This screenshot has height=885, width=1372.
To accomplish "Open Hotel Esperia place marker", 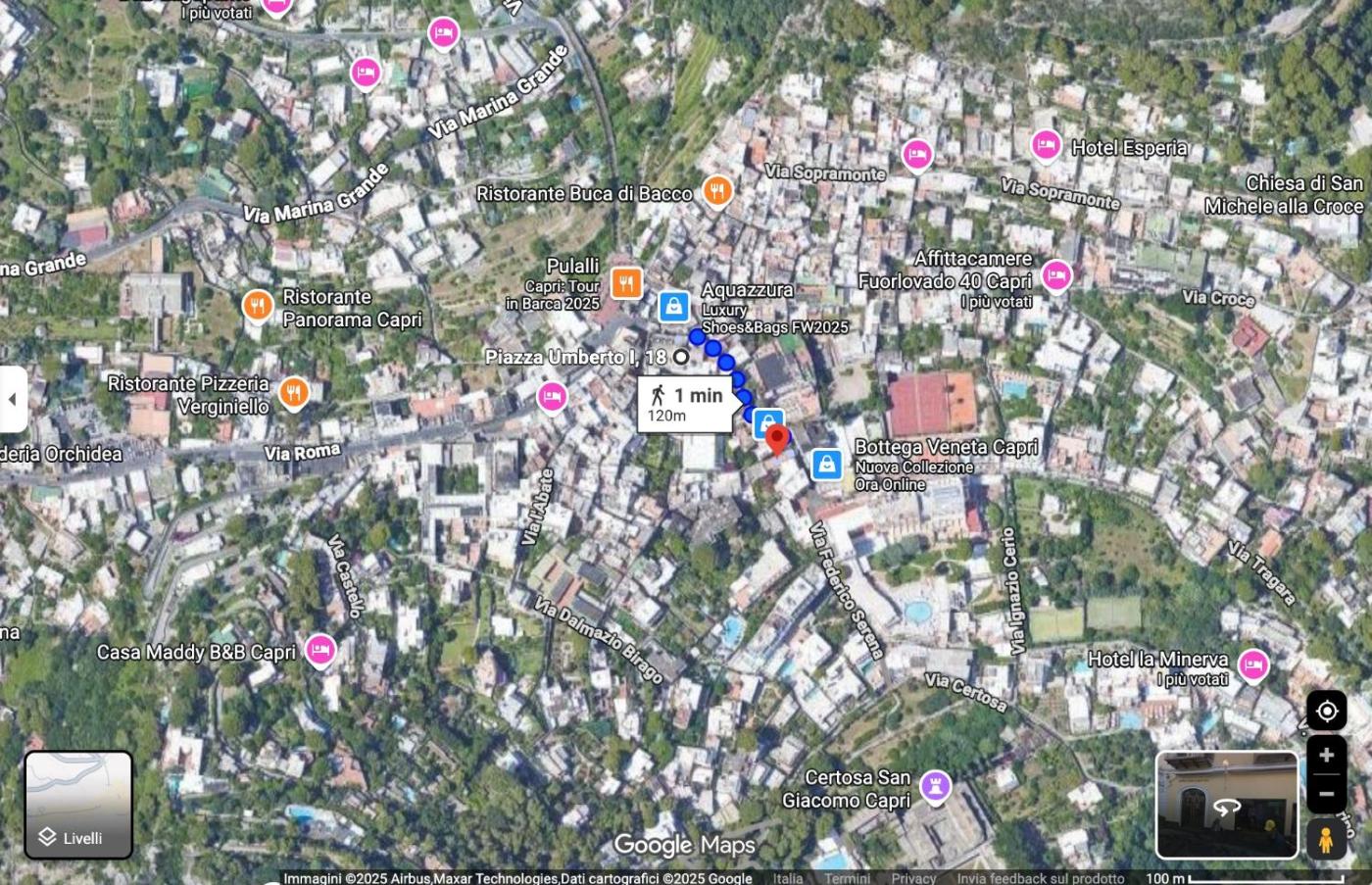I will [x=1047, y=146].
